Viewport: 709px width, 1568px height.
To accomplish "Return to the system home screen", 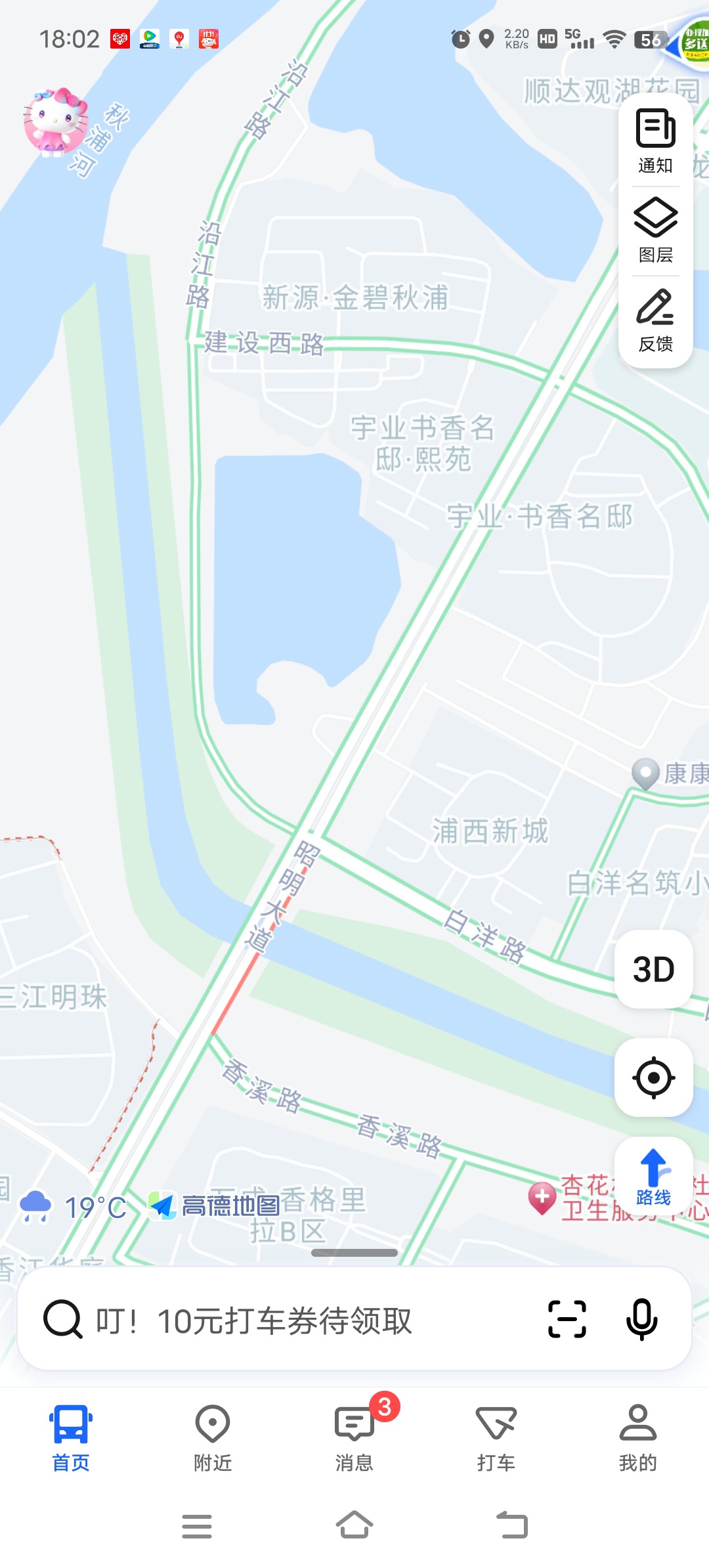I will click(354, 1525).
